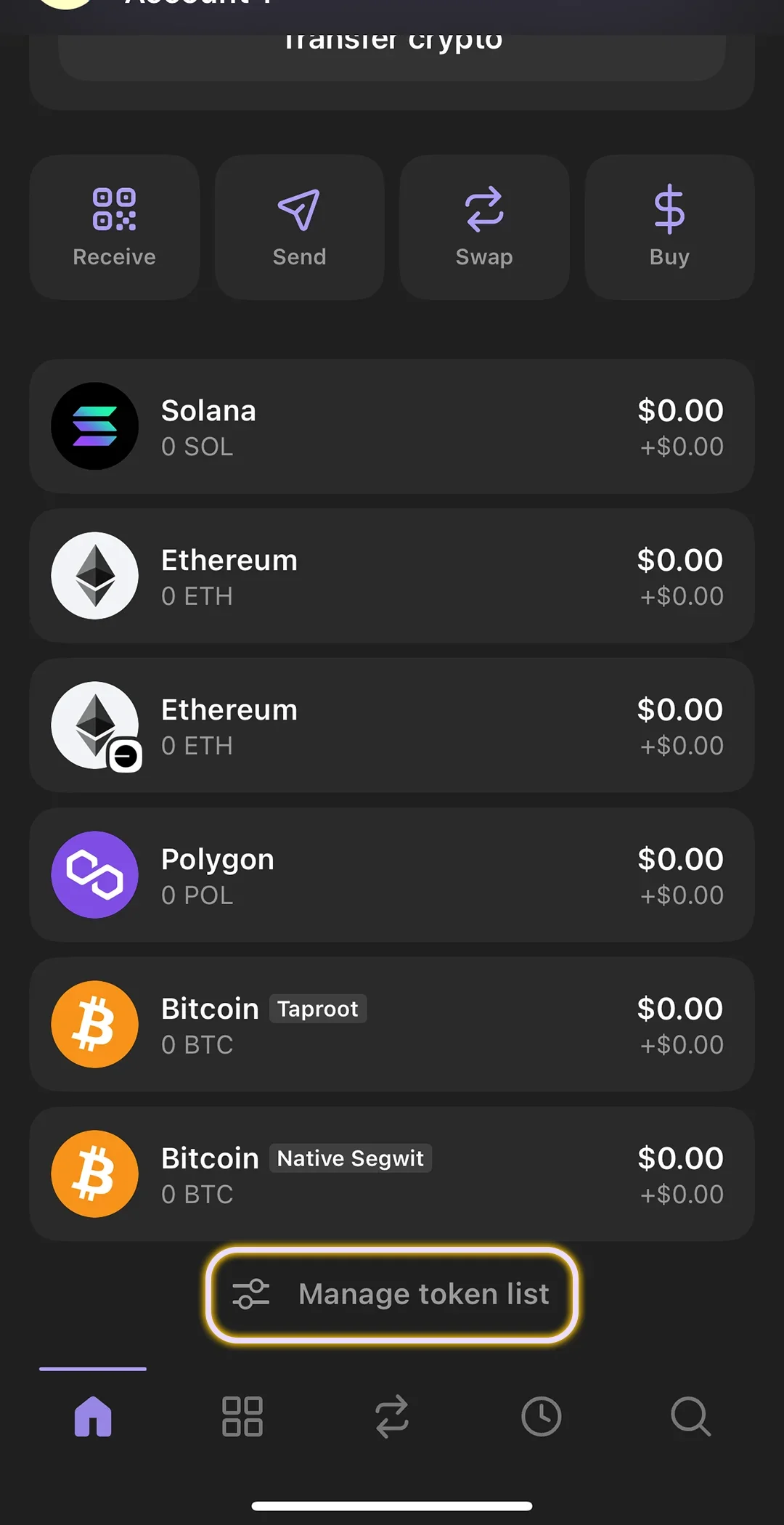Tap the swap arrows in bottom navigation
784x1525 pixels.
coord(391,1416)
